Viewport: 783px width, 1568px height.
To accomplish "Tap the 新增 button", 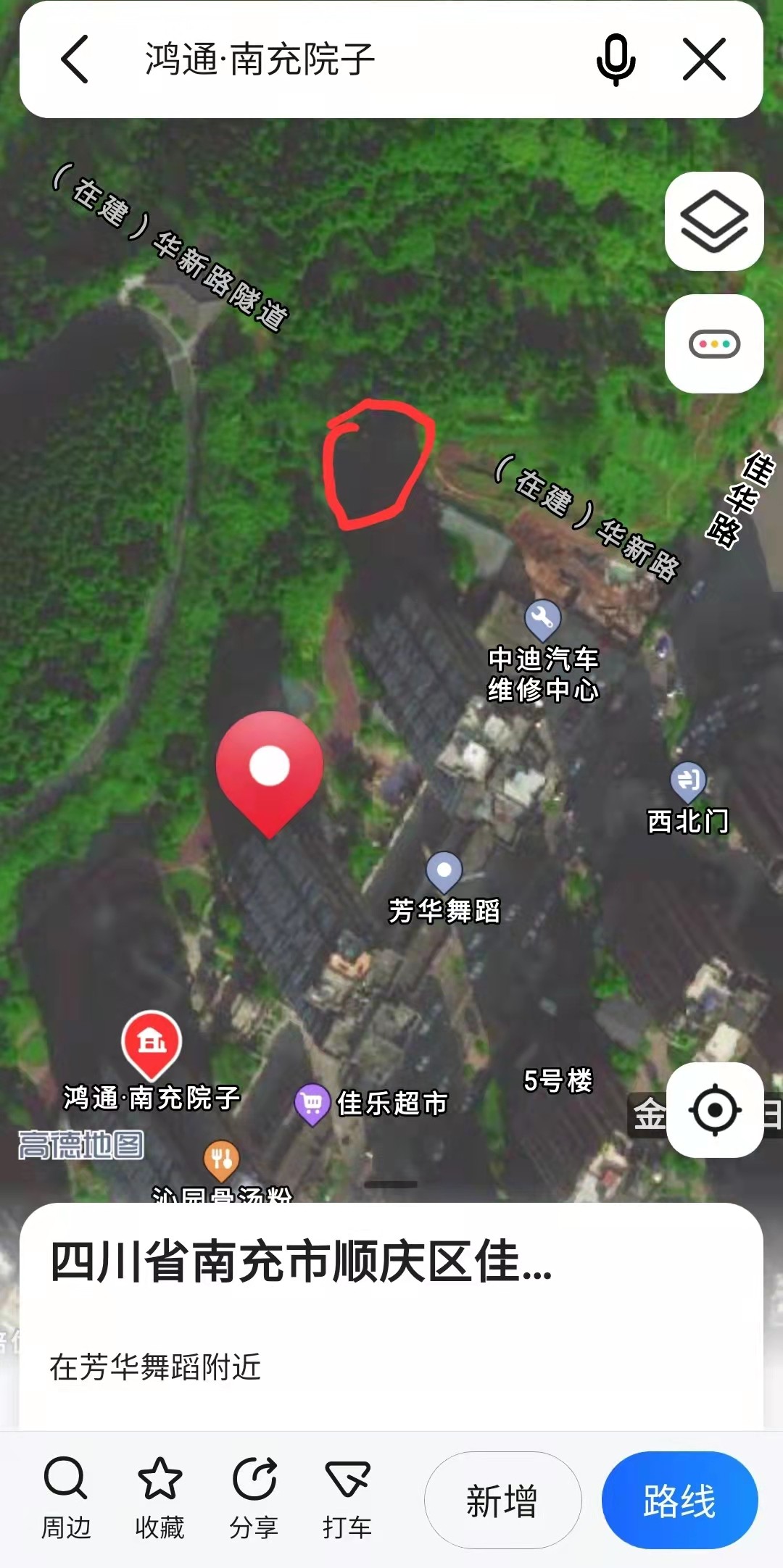I will pyautogui.click(x=502, y=1501).
